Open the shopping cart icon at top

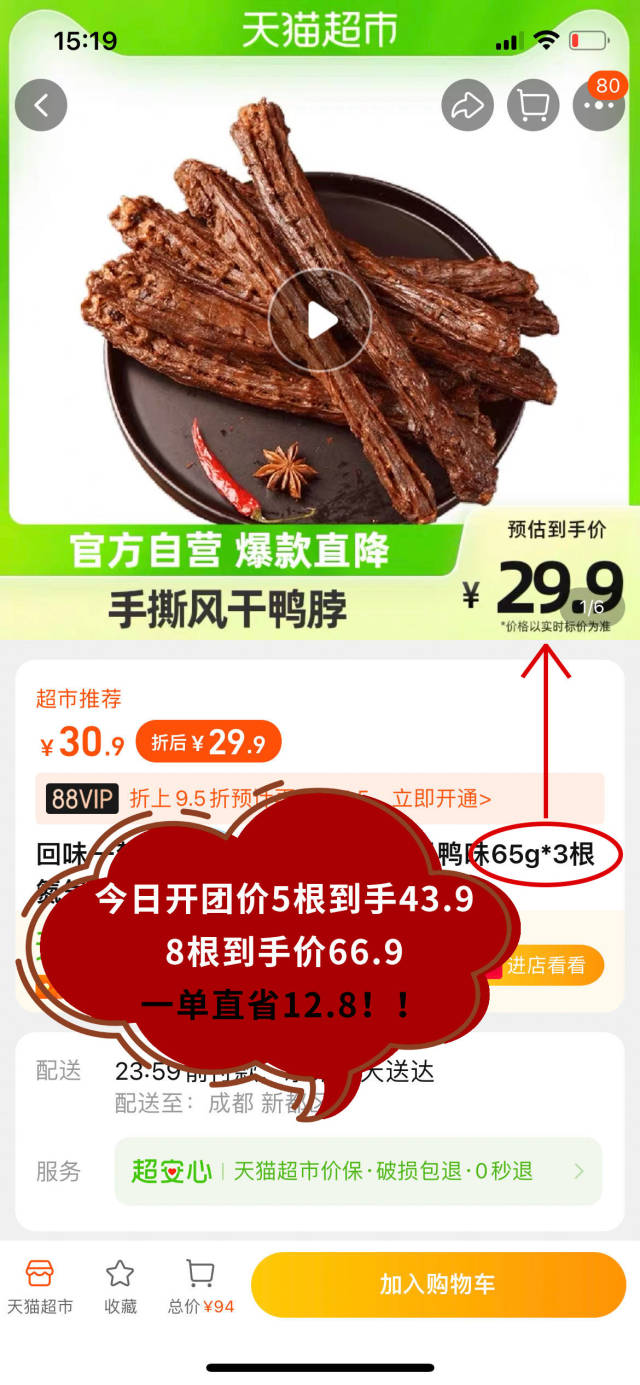pos(533,105)
